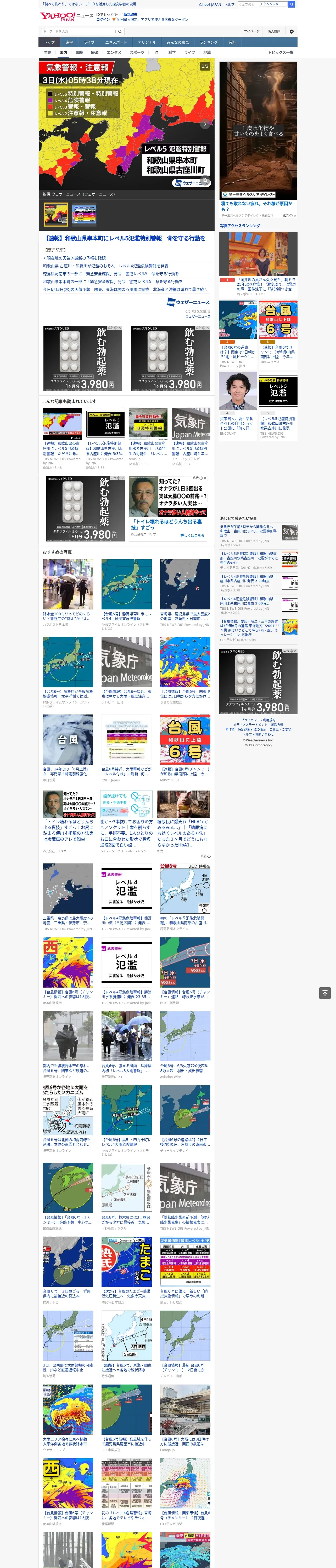Tap the back-to-top arrow button
This screenshot has height=1568, width=336.
pos(325,993)
